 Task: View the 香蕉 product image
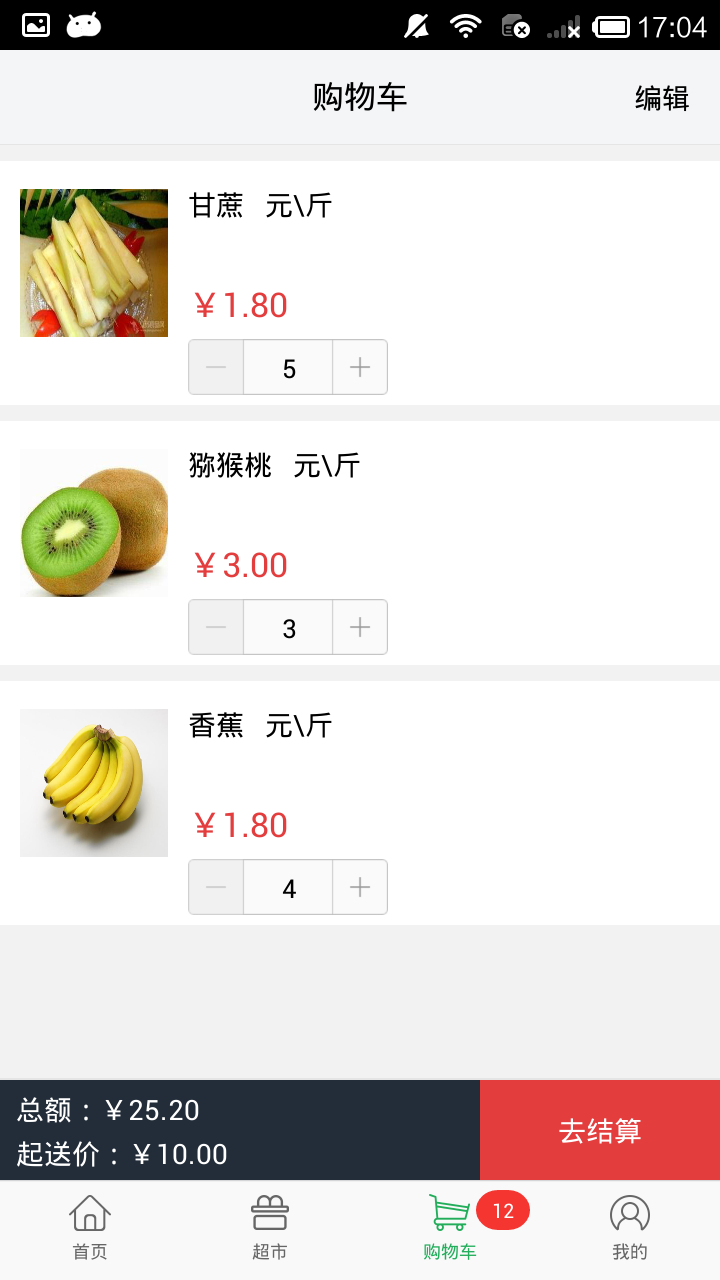[94, 783]
